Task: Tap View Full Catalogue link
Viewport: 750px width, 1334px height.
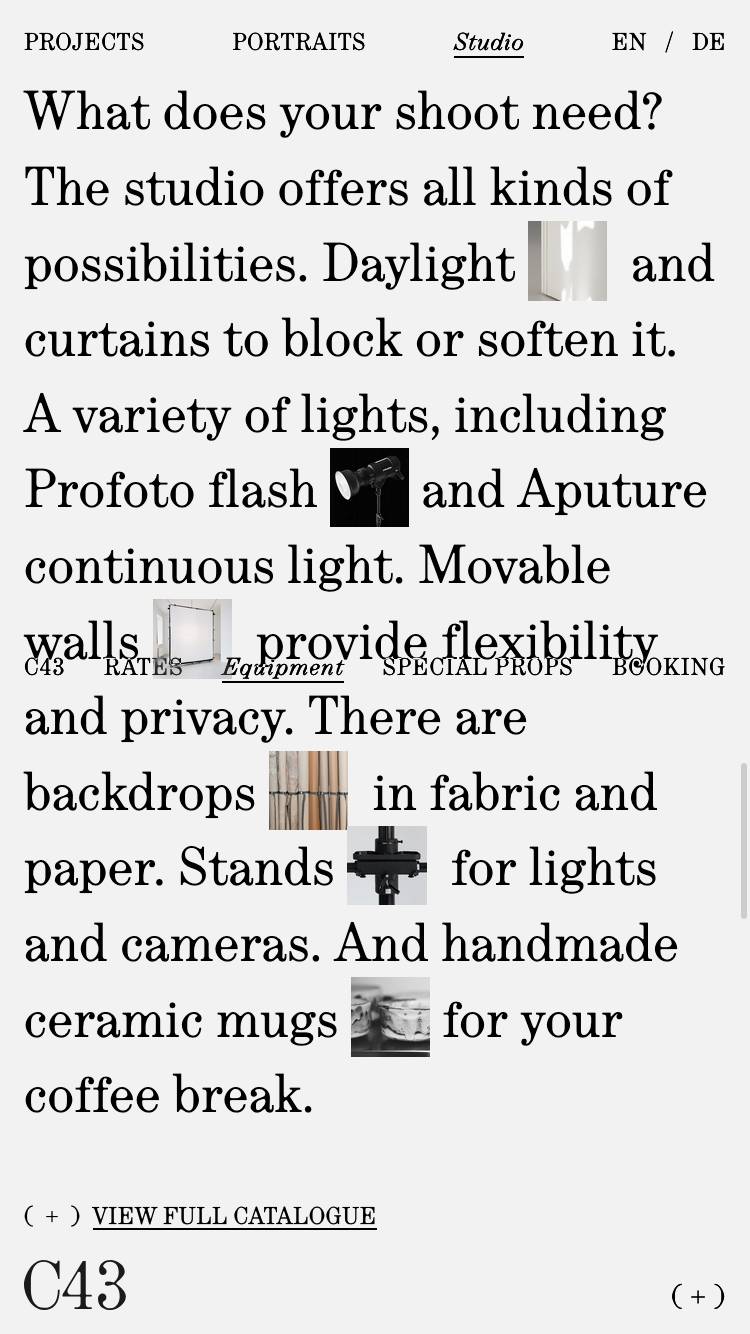Action: click(234, 1216)
